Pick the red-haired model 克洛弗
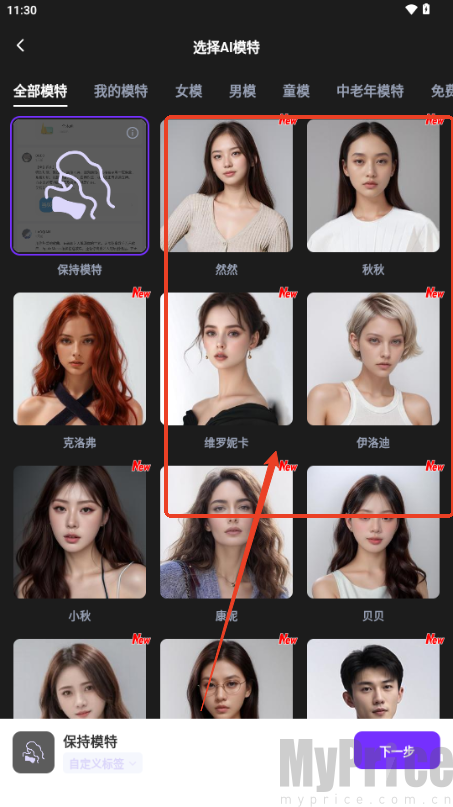This screenshot has width=453, height=807. pos(80,359)
